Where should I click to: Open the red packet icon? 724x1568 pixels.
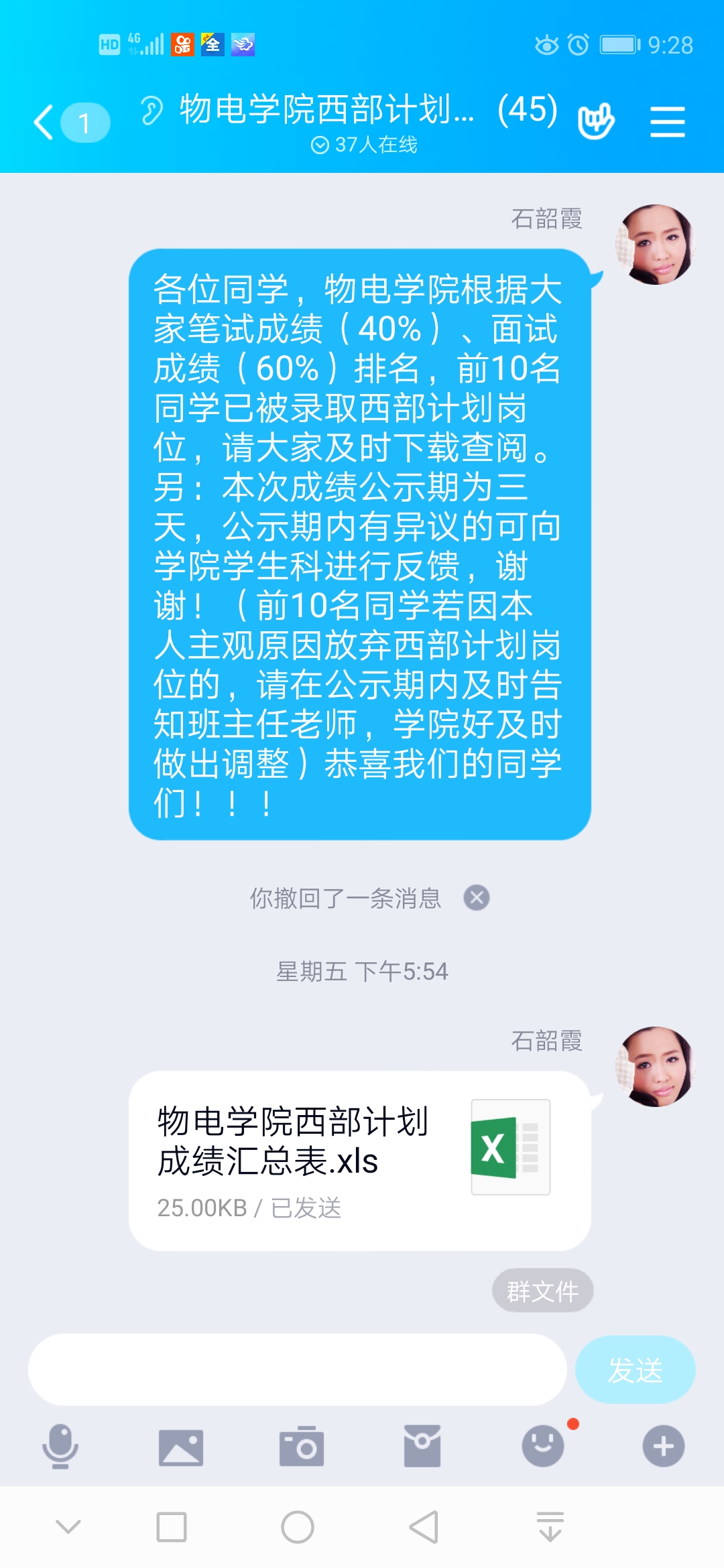pyautogui.click(x=422, y=1446)
